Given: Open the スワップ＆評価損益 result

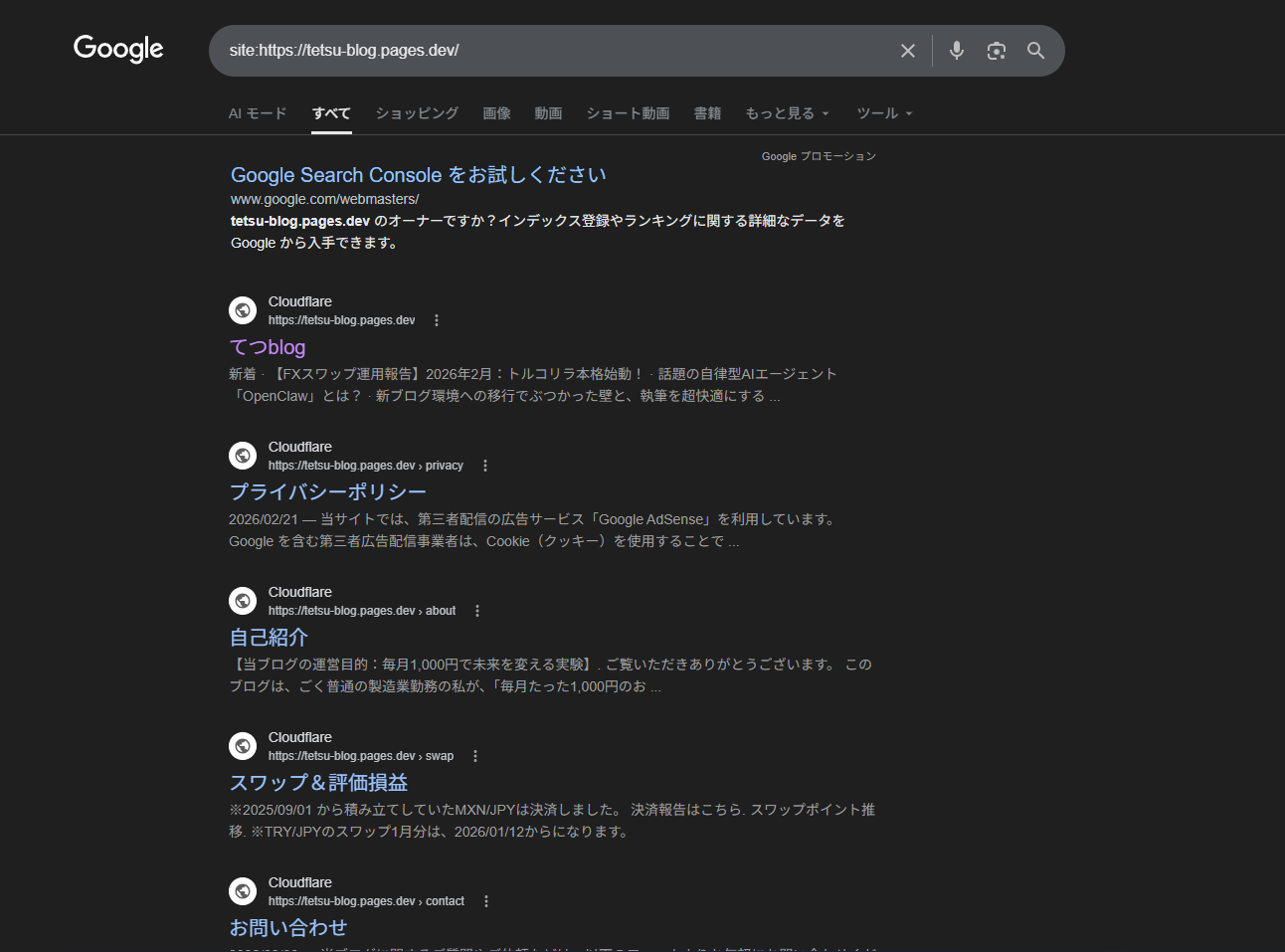Looking at the screenshot, I should 318,783.
